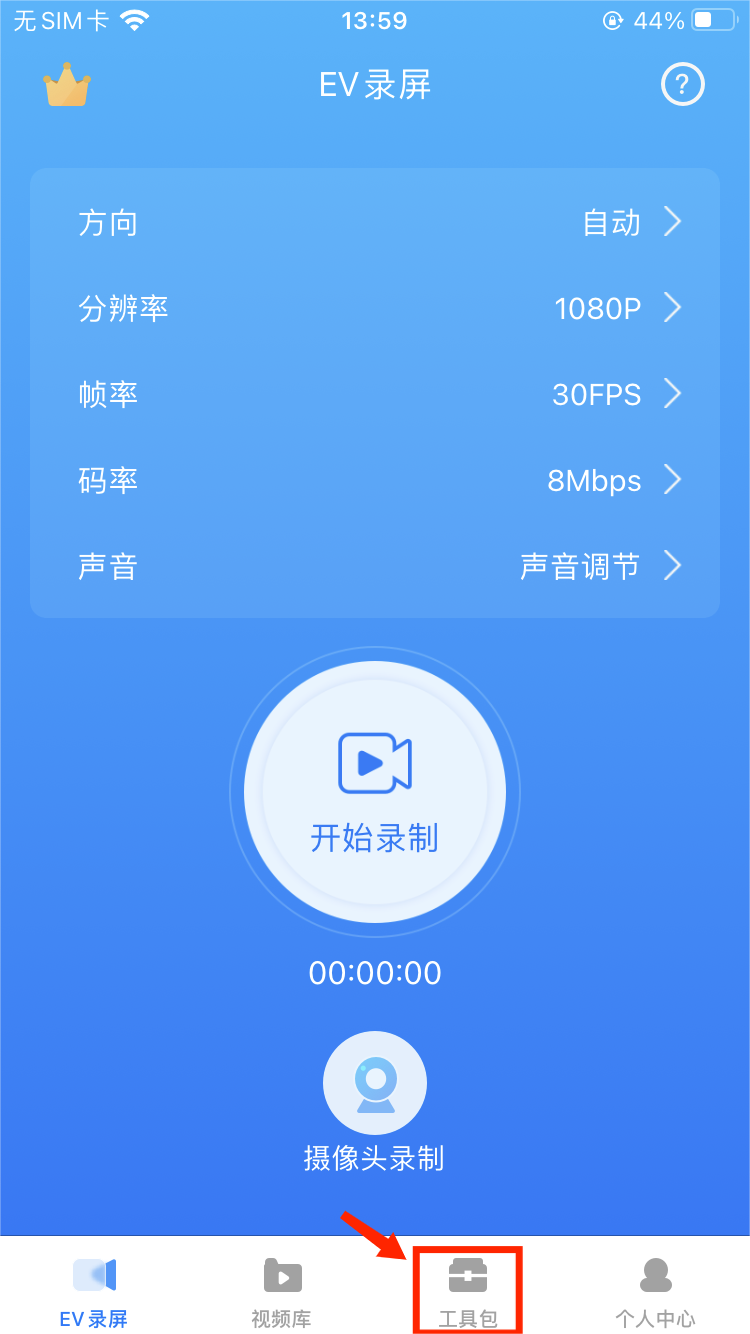Tap the 工具包 toolbox icon

pos(468,1275)
